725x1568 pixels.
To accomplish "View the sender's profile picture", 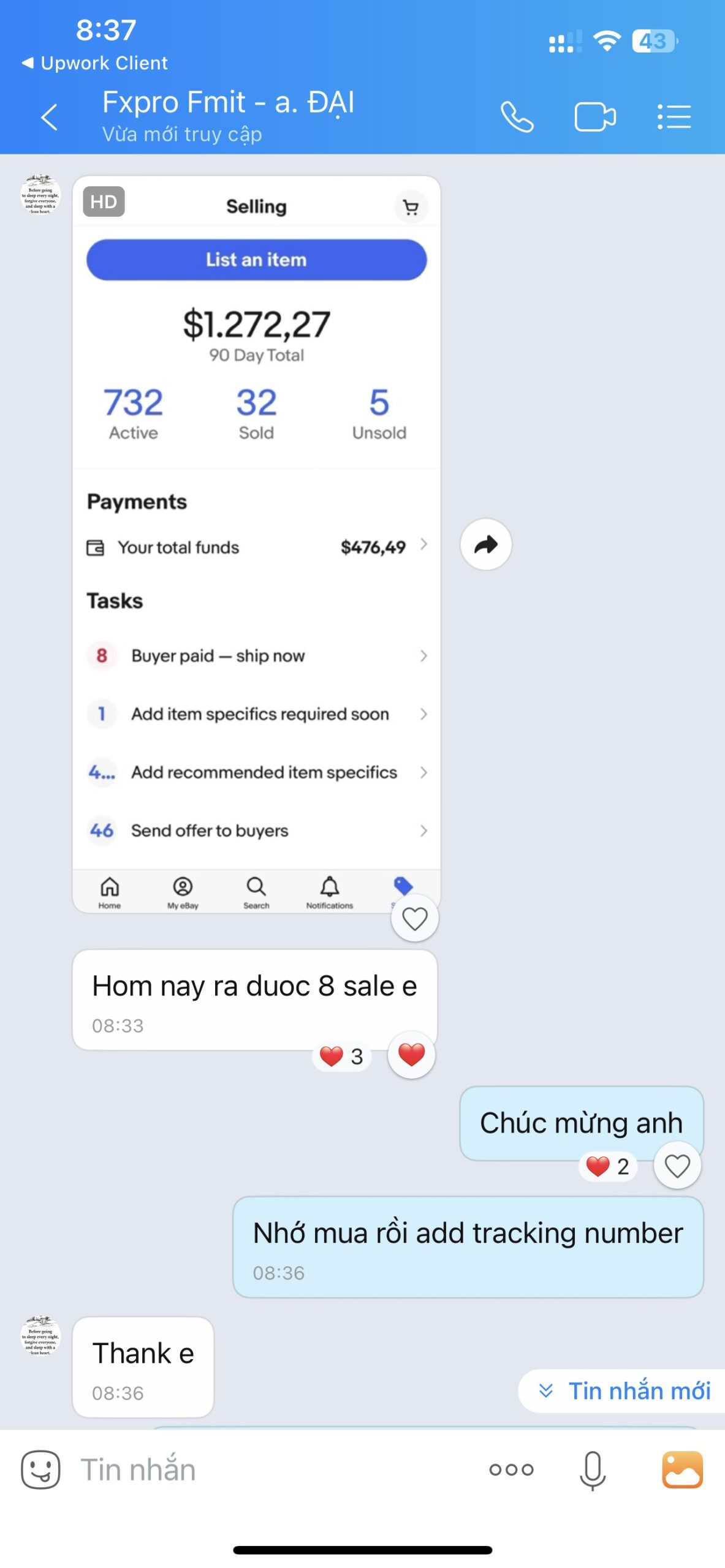I will [x=40, y=194].
